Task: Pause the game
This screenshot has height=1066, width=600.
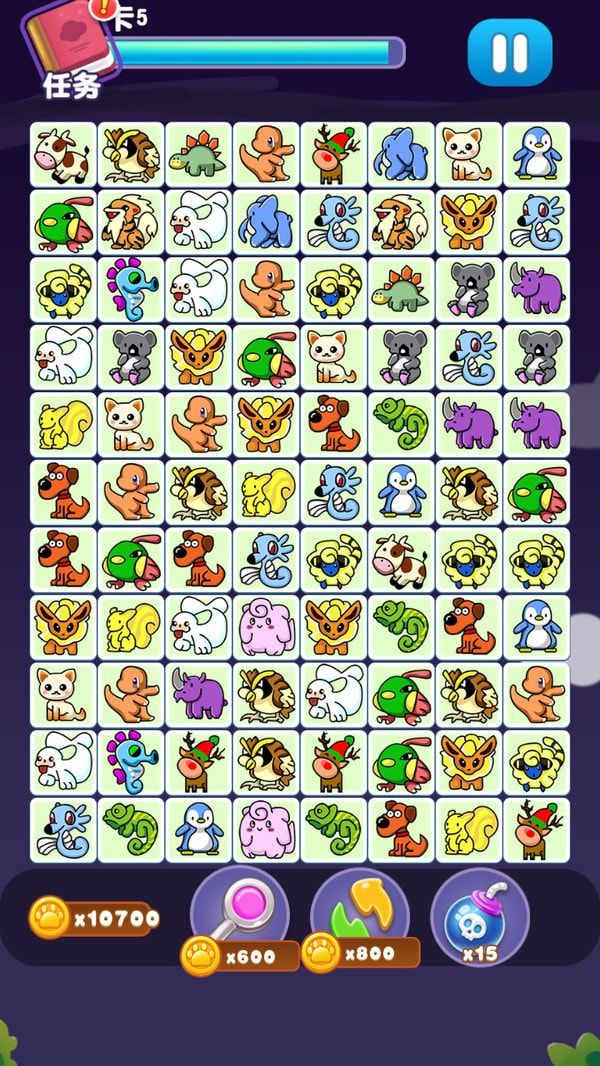Action: point(509,52)
